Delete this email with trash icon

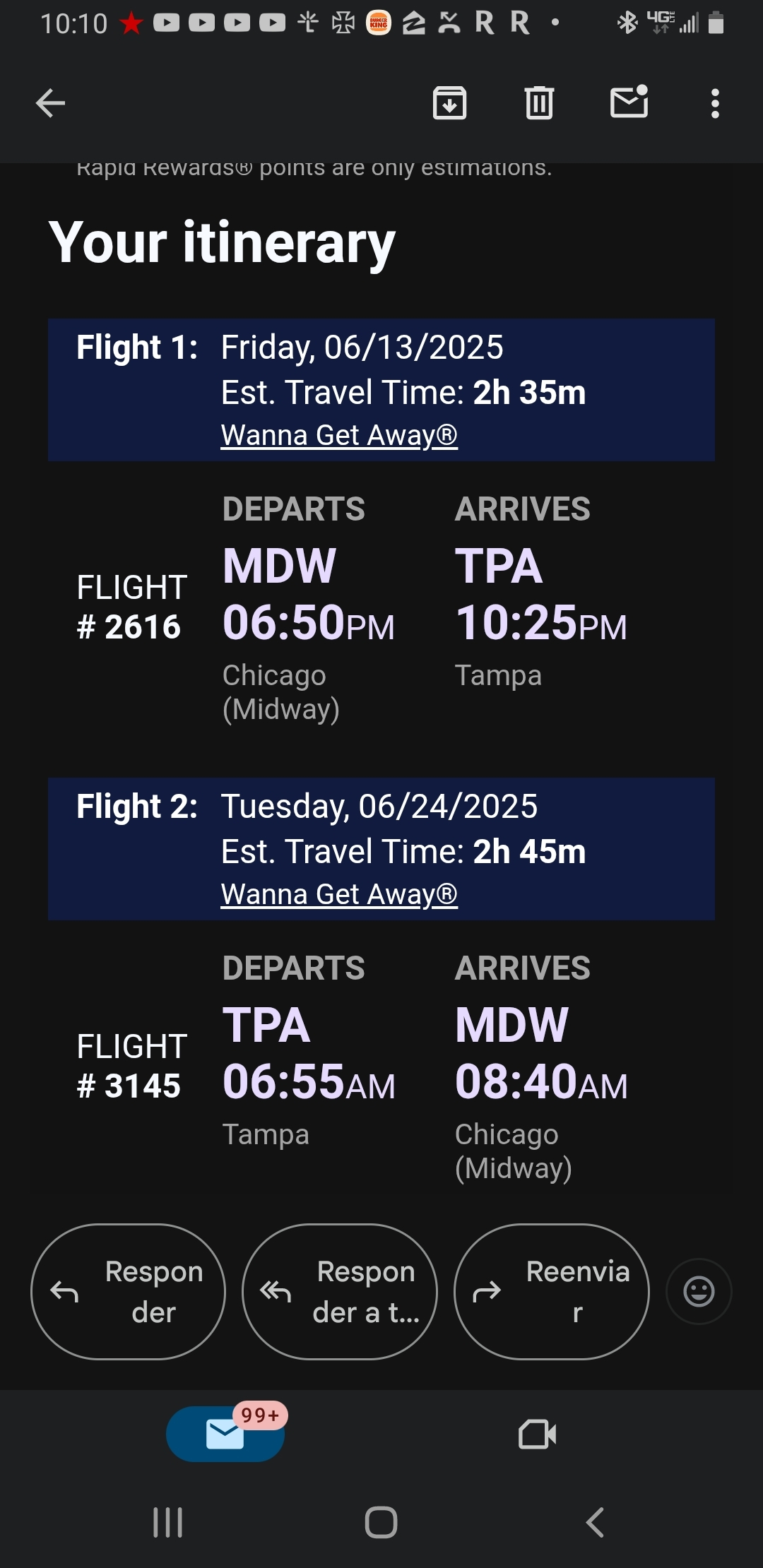click(x=539, y=103)
